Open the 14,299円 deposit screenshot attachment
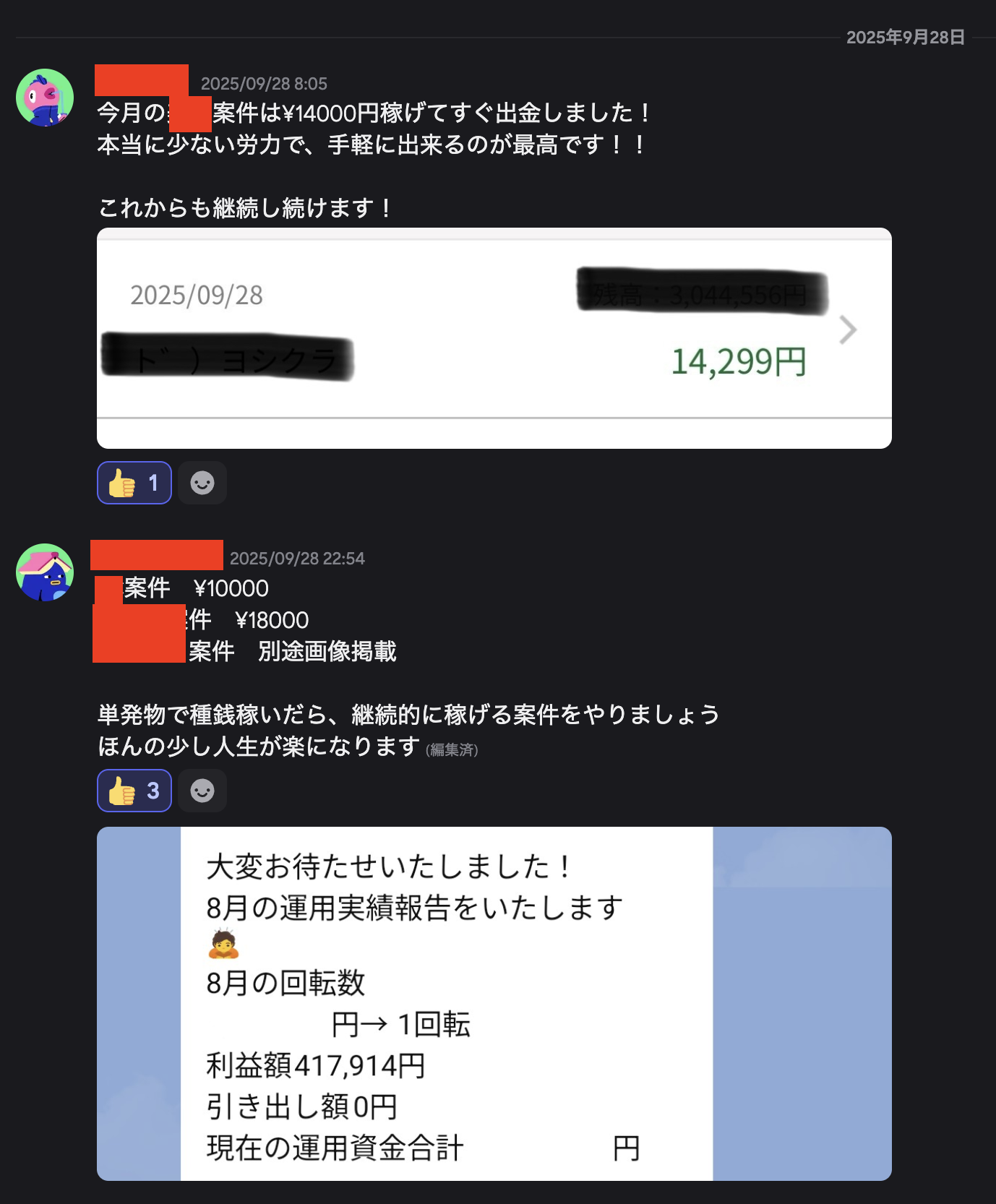The height and width of the screenshot is (1204, 996). [494, 338]
